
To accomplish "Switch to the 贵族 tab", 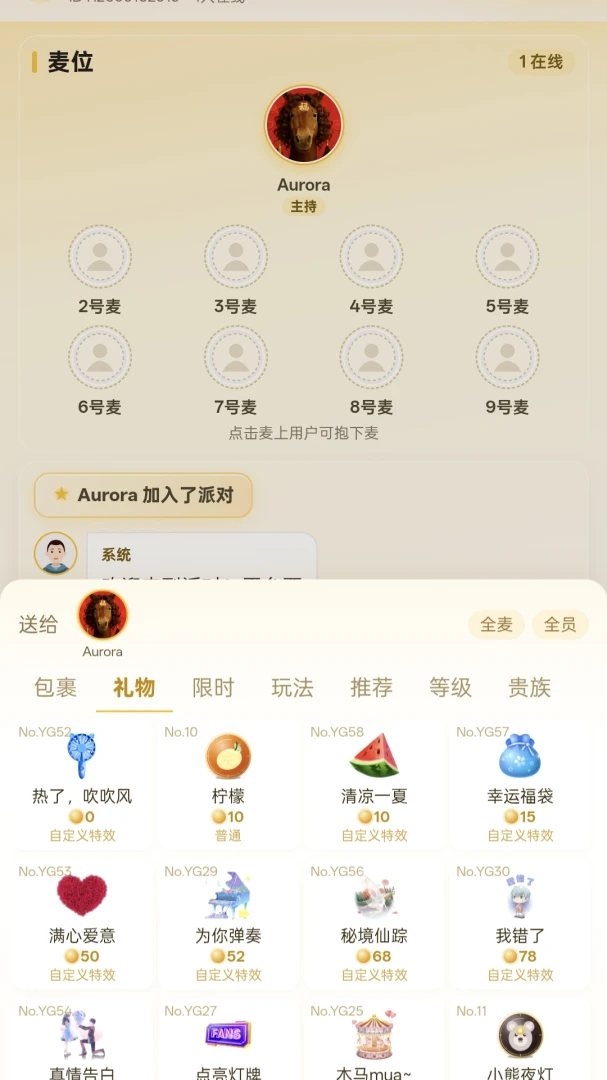I will pos(529,687).
